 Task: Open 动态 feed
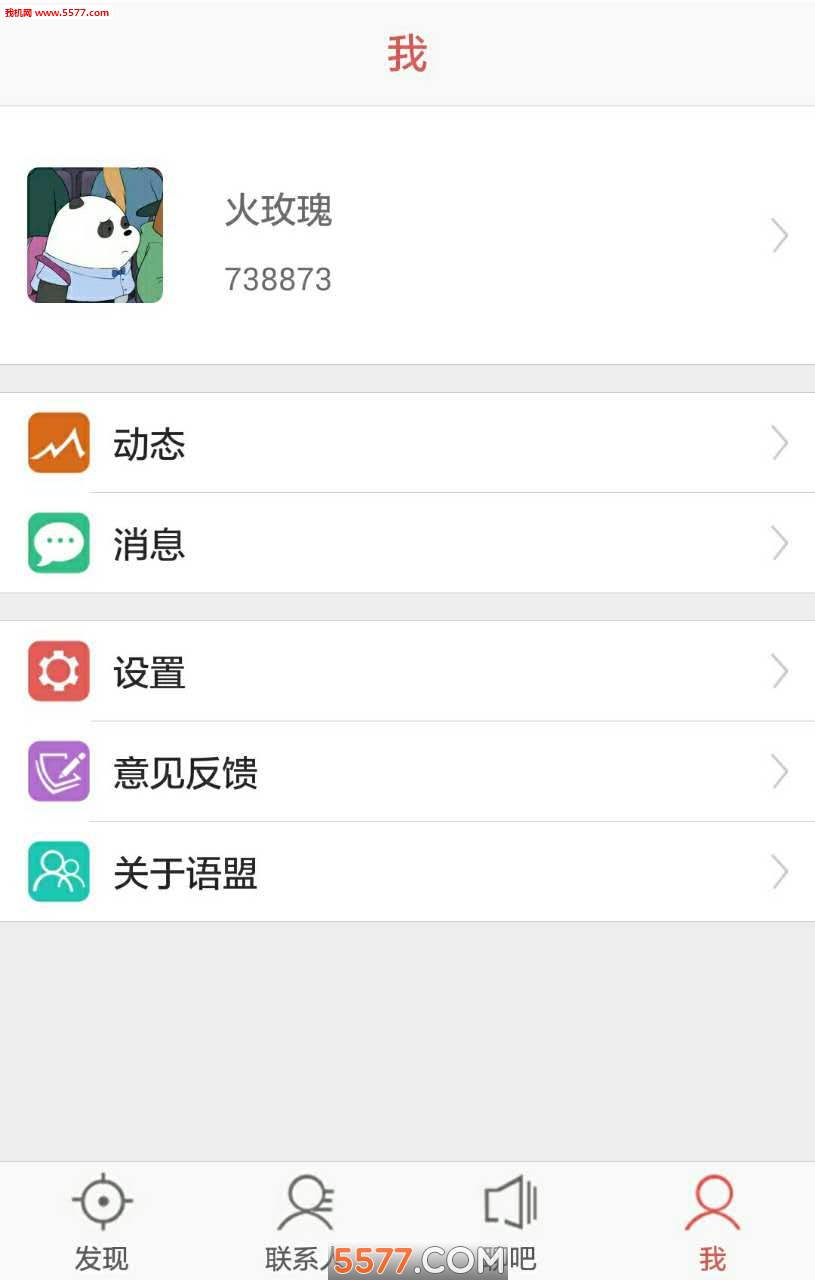tap(407, 443)
